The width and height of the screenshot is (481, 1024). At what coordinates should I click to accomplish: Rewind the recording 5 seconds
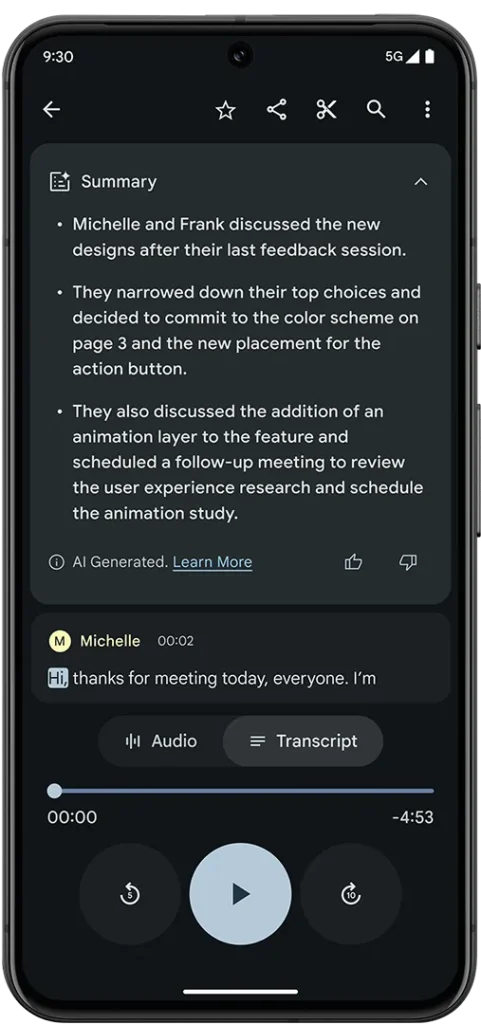point(130,893)
